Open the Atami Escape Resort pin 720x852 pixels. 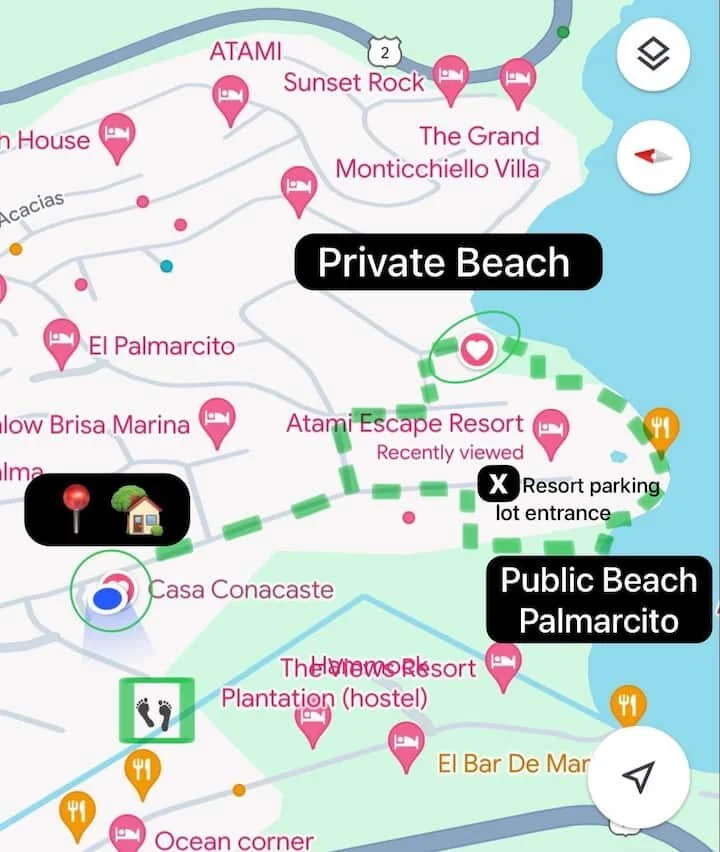click(549, 430)
